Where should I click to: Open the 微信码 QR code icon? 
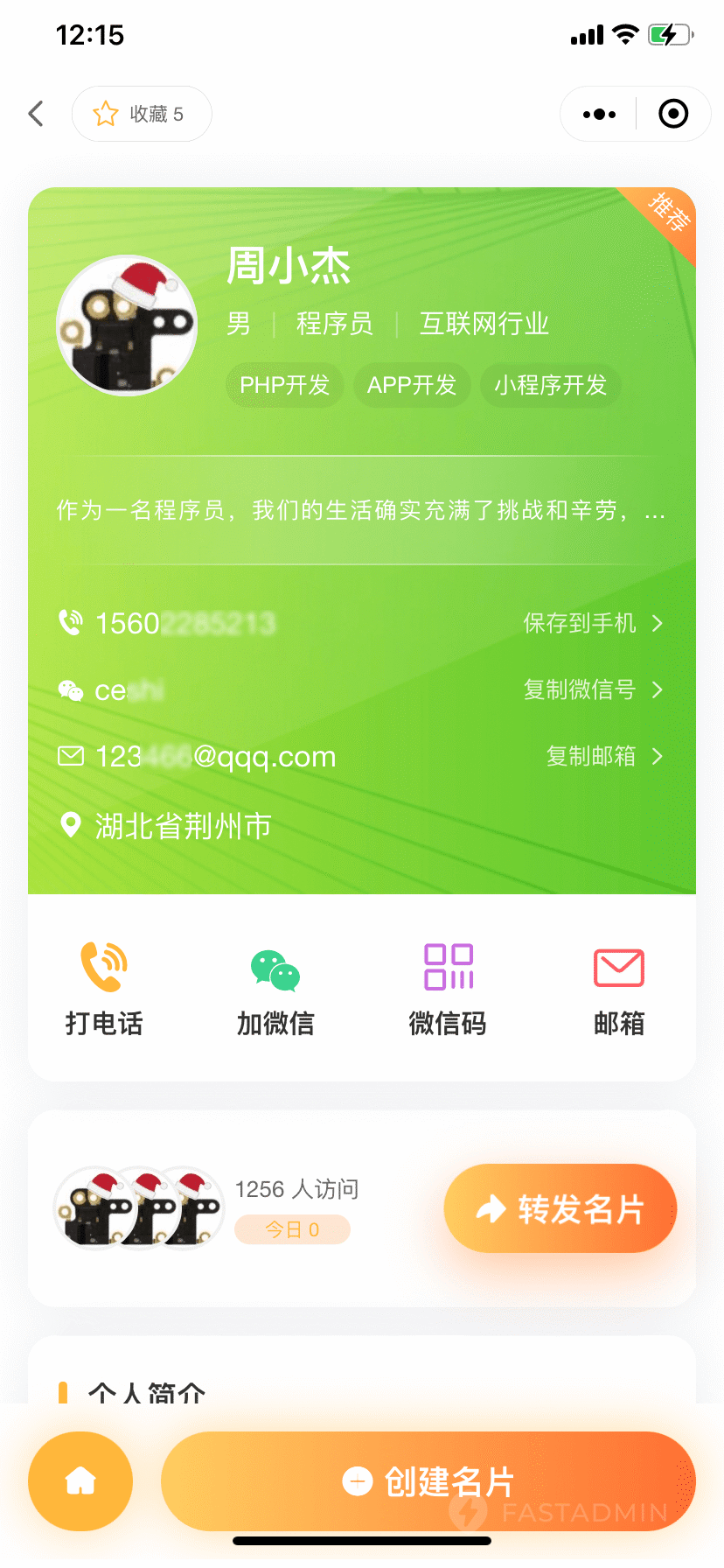(447, 967)
